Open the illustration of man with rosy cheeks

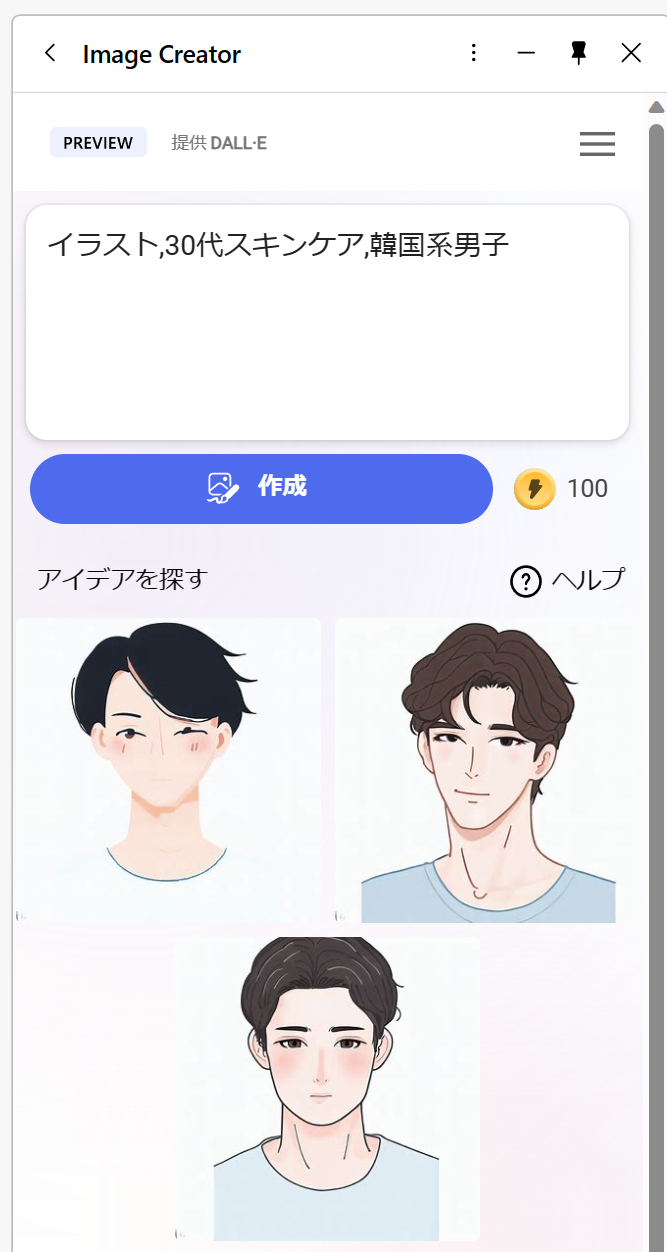click(327, 1088)
